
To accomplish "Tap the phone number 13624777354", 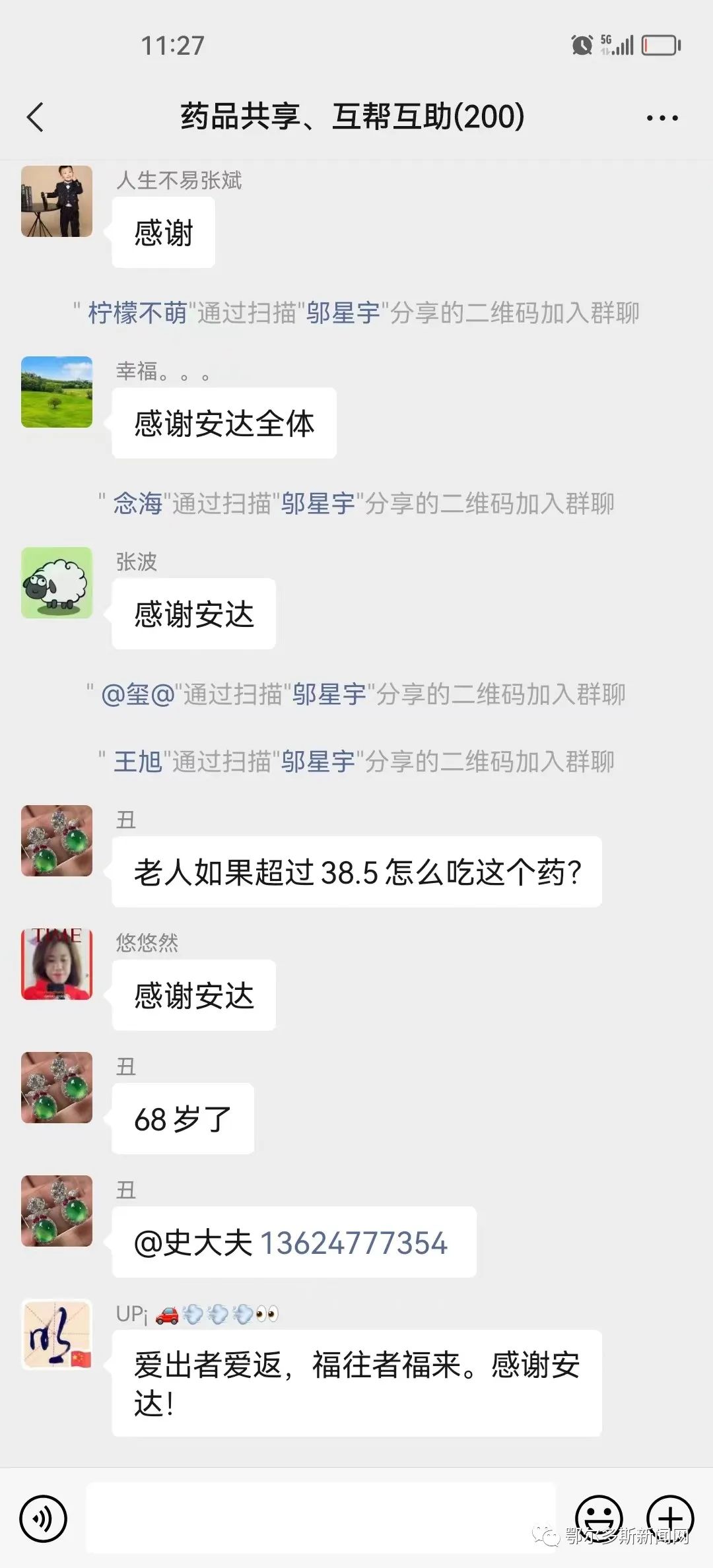I will (354, 1243).
